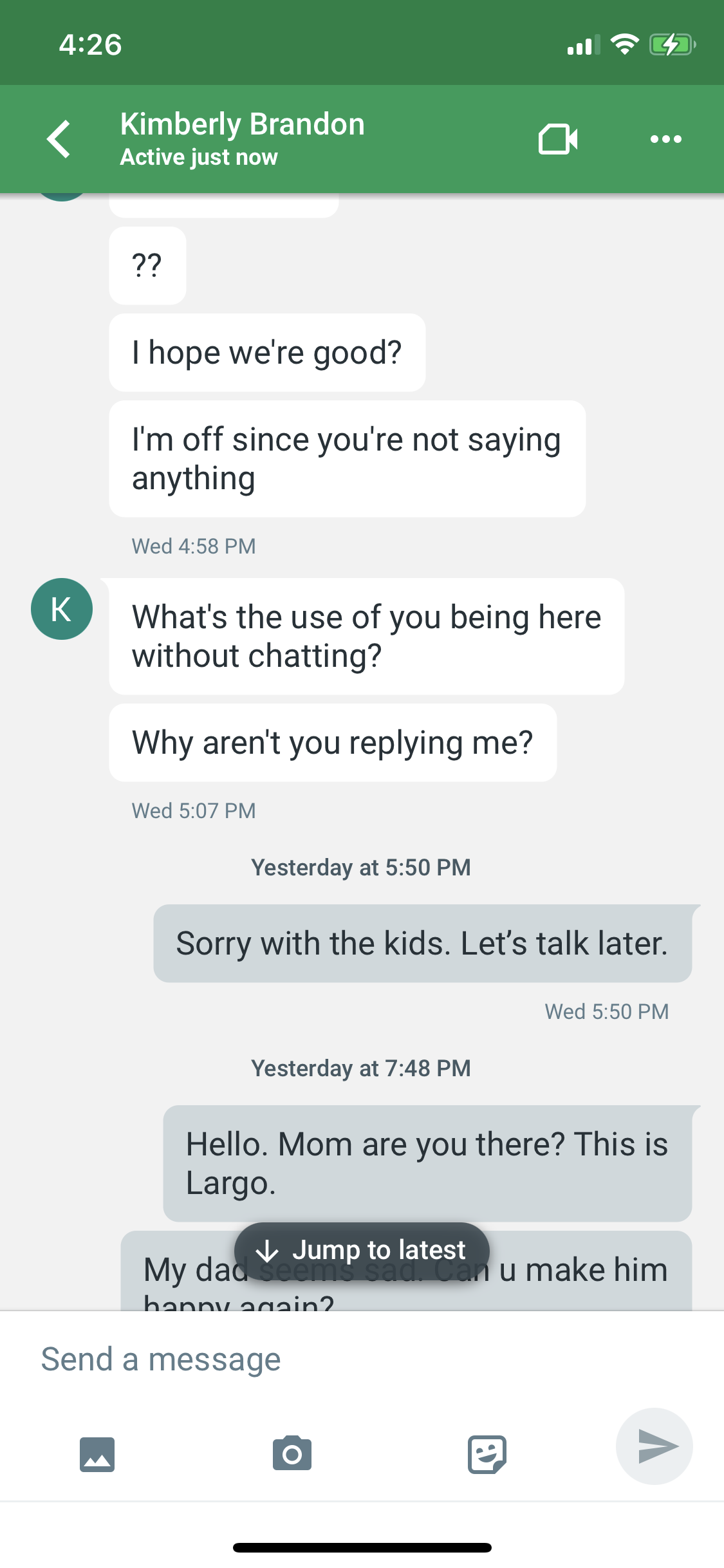The width and height of the screenshot is (724, 1568).
Task: Open the three-dot overflow menu
Action: pos(666,139)
